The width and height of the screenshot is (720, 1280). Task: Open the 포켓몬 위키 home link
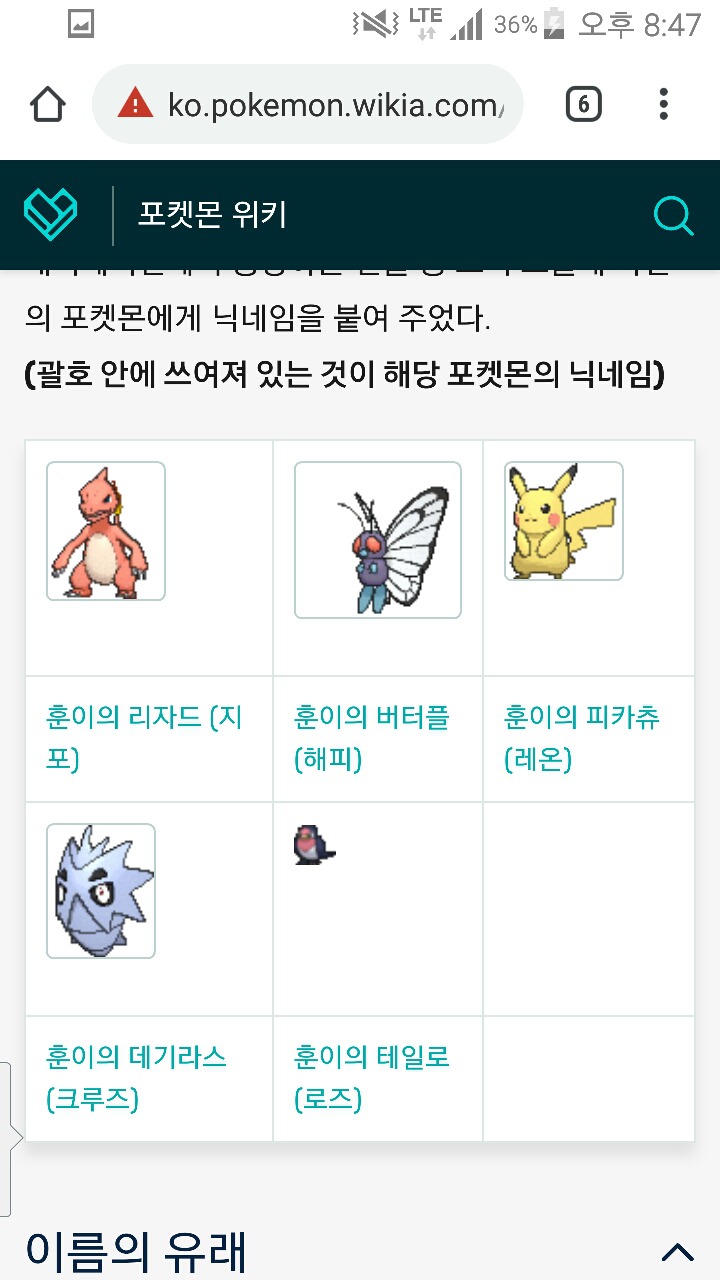pyautogui.click(x=213, y=215)
